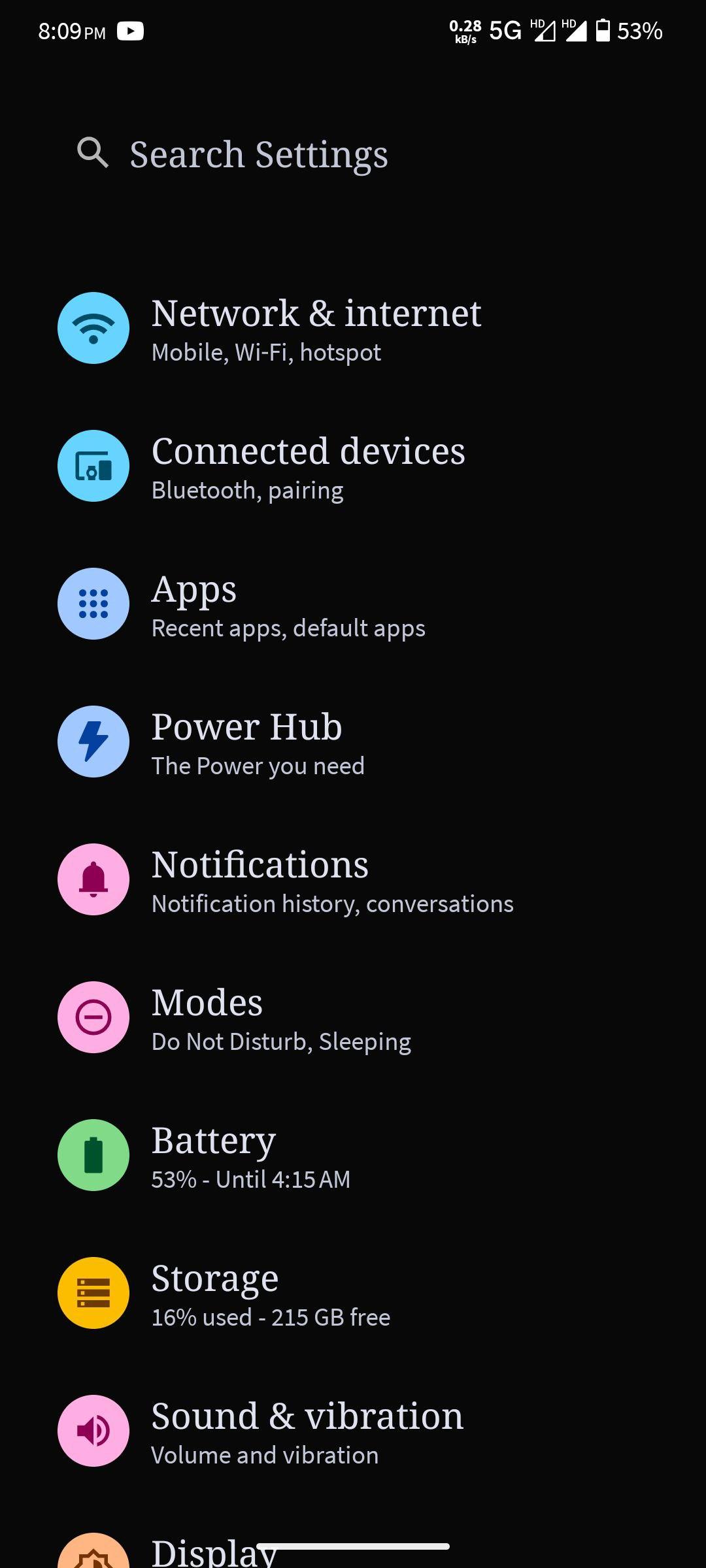Tap the Search Settings field
Viewport: 706px width, 1568px height.
[259, 155]
